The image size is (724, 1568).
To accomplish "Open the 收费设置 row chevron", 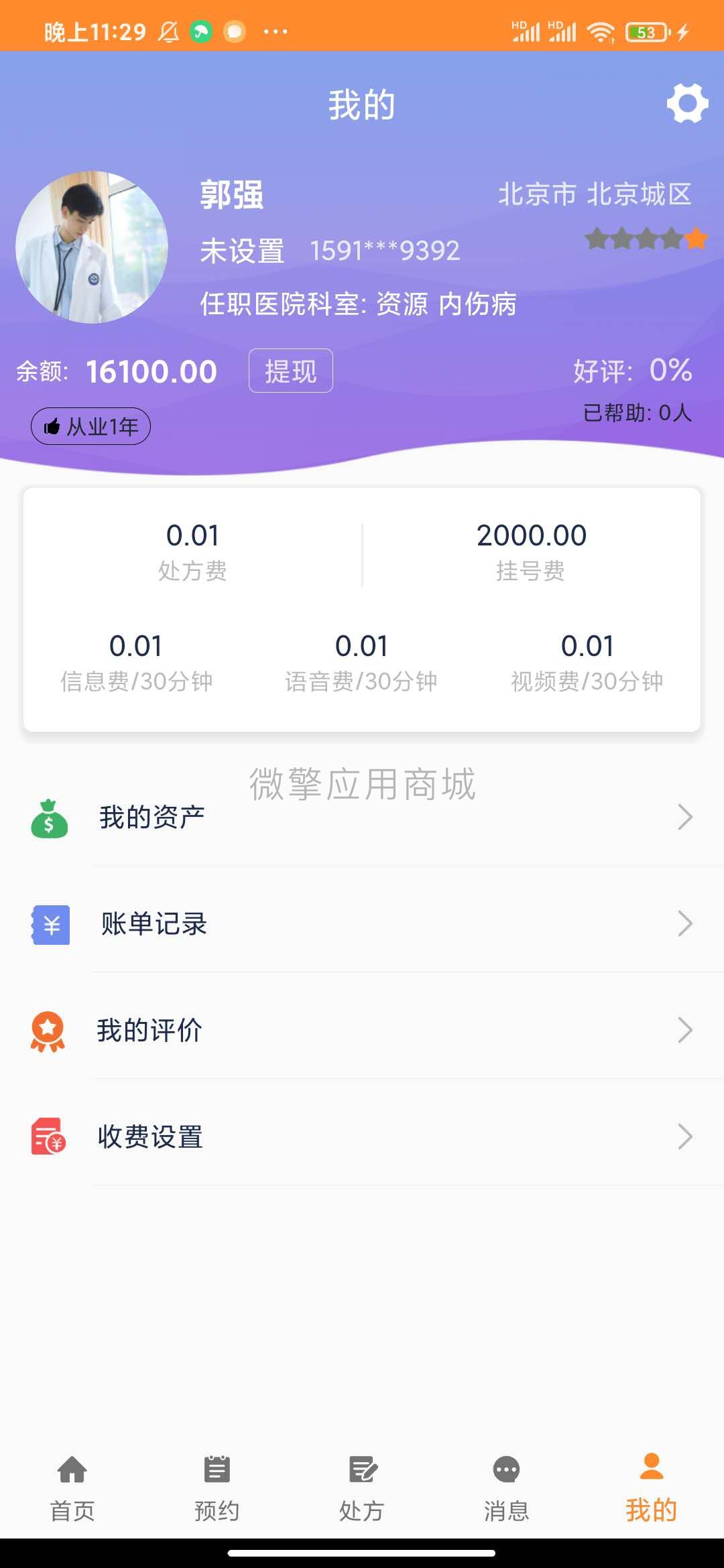I will click(x=685, y=1137).
